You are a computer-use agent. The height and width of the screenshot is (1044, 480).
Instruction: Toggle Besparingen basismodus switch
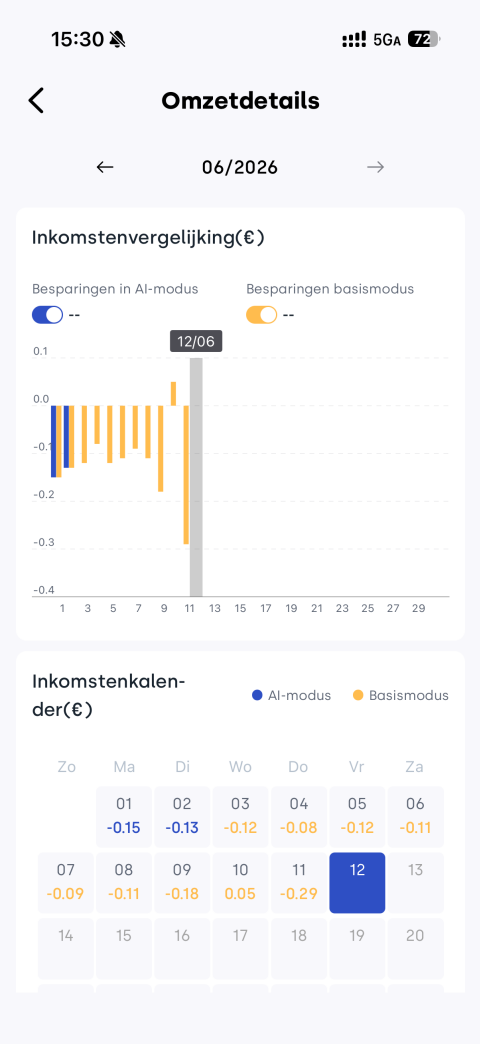pyautogui.click(x=262, y=314)
